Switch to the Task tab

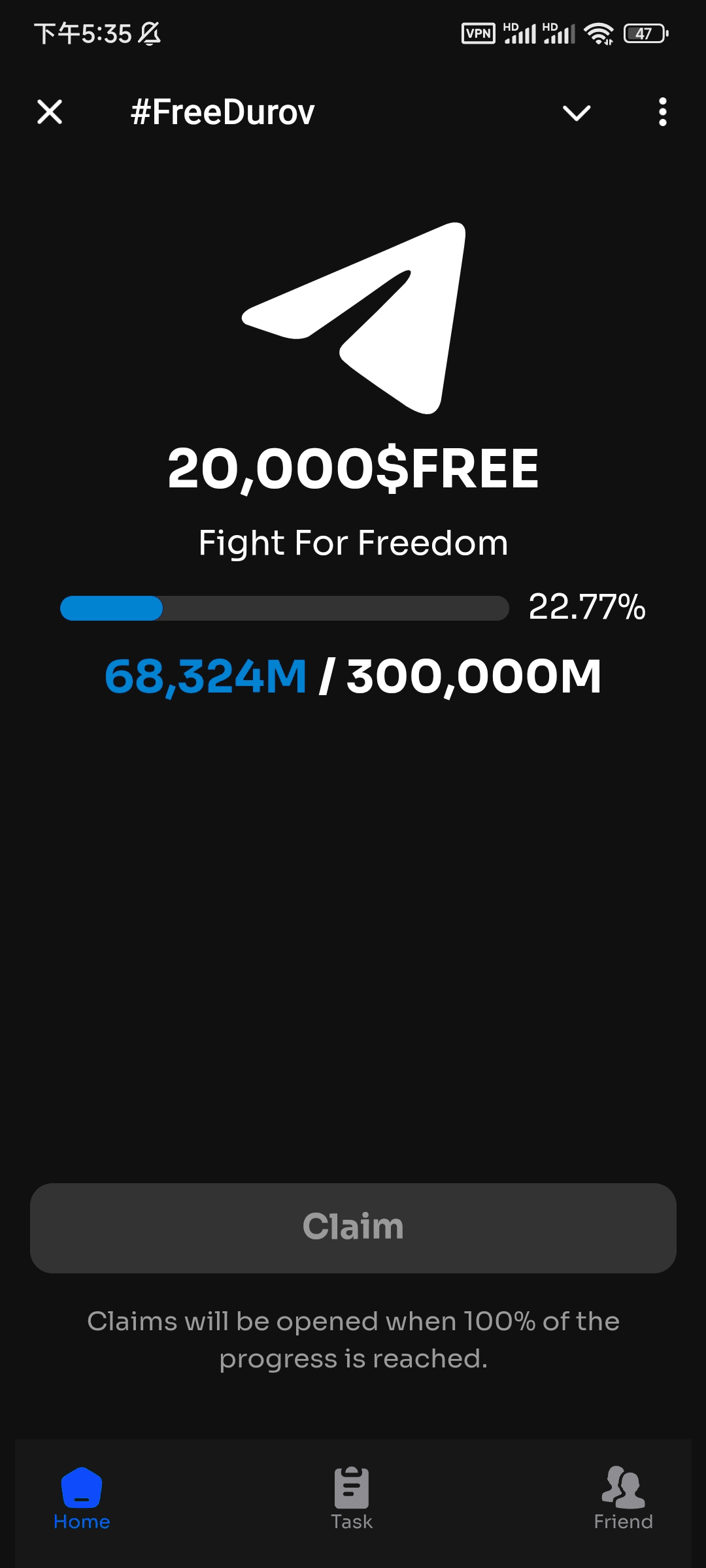pos(352,1499)
